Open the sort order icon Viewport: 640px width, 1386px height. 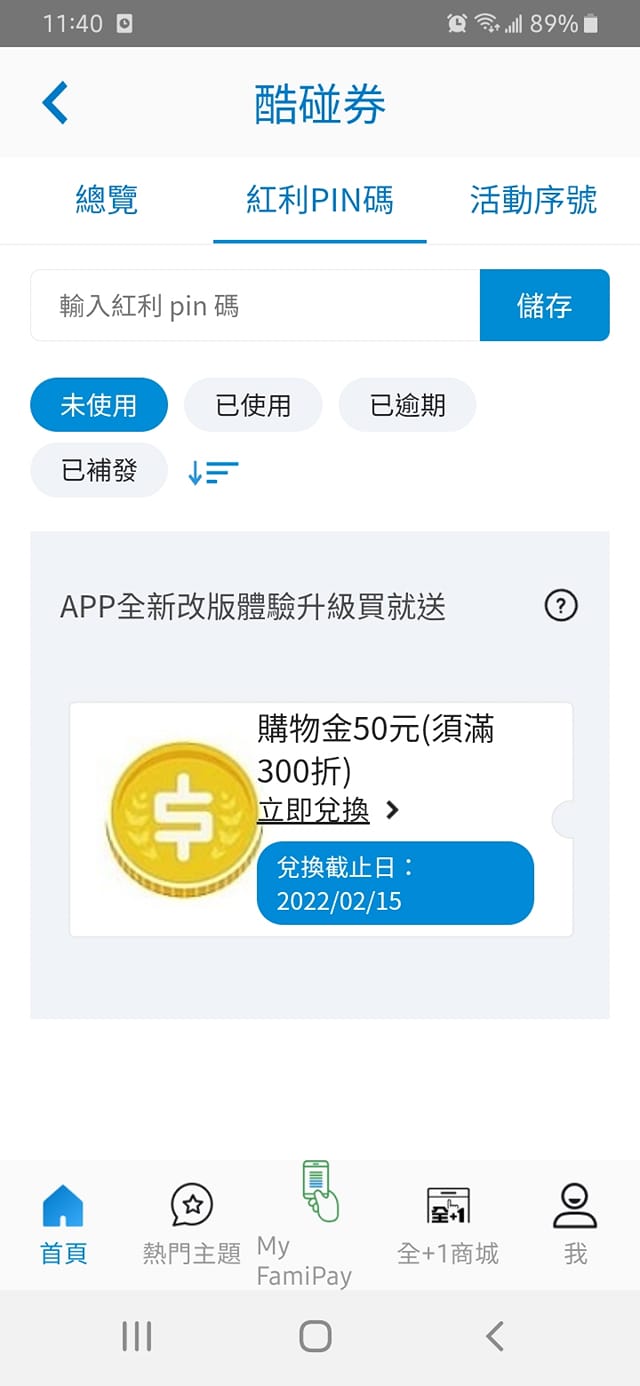tap(213, 472)
